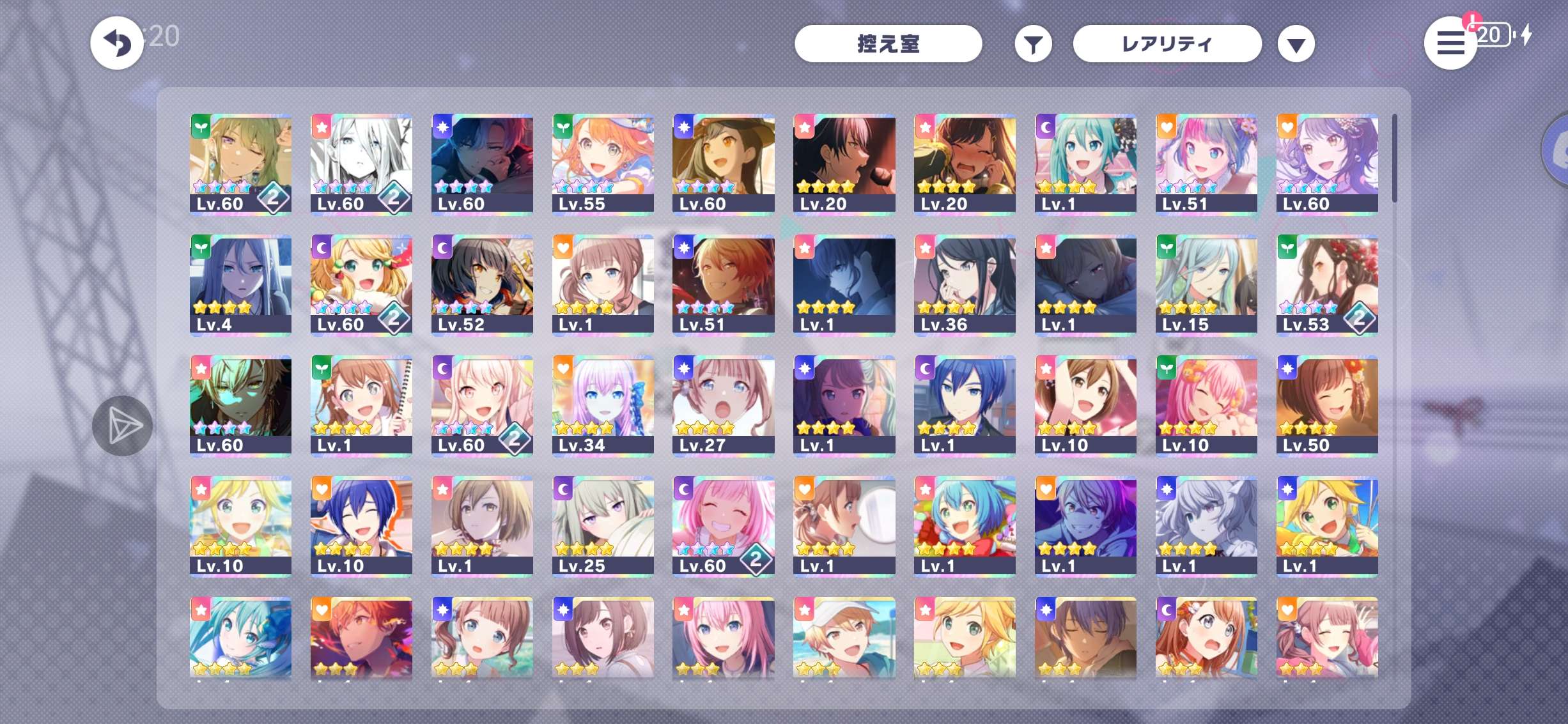
Task: Open the Lv.53 red-flower girl card
Action: click(1327, 284)
